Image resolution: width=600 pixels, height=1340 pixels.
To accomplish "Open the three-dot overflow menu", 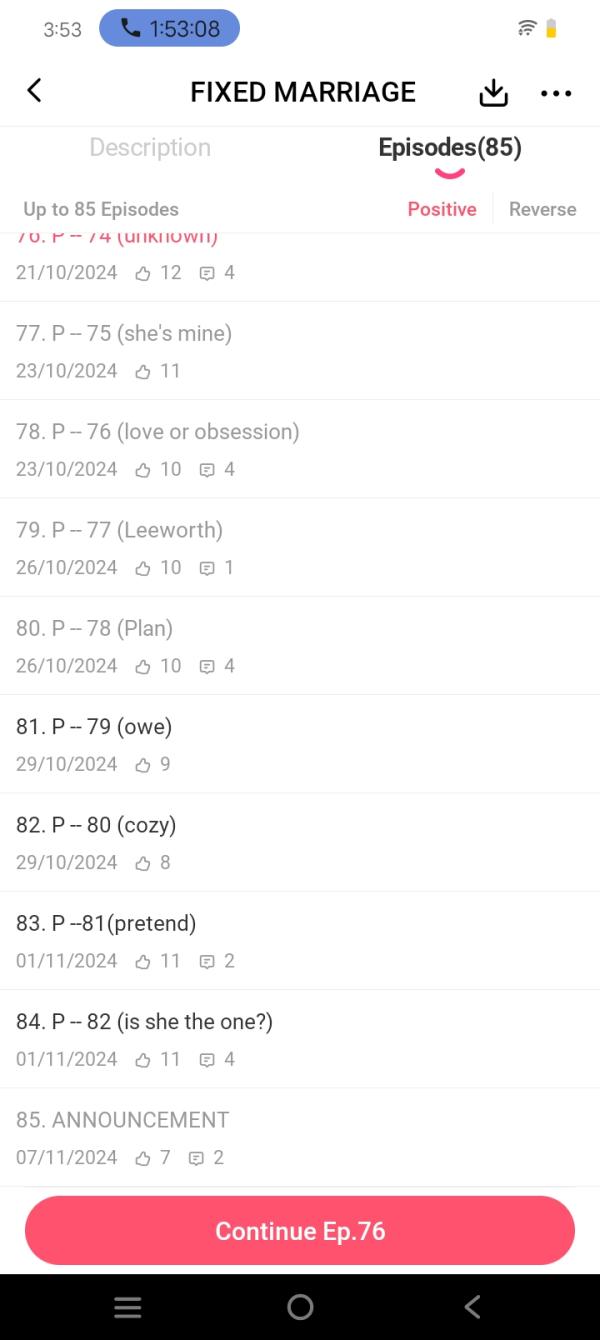I will pos(555,93).
